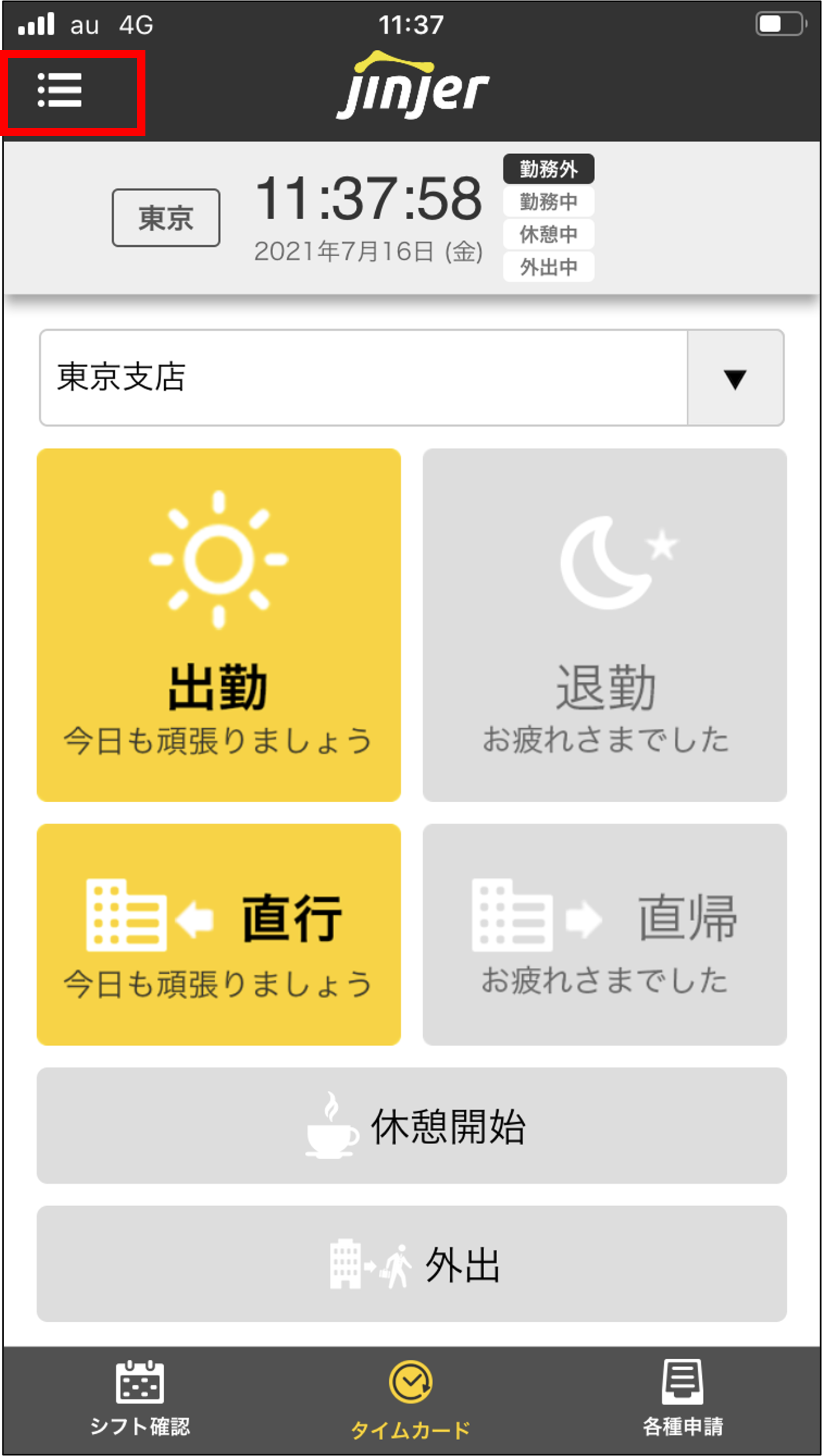822x1456 pixels.
Task: Tap the 外出 going-out button
Action: 412,1263
